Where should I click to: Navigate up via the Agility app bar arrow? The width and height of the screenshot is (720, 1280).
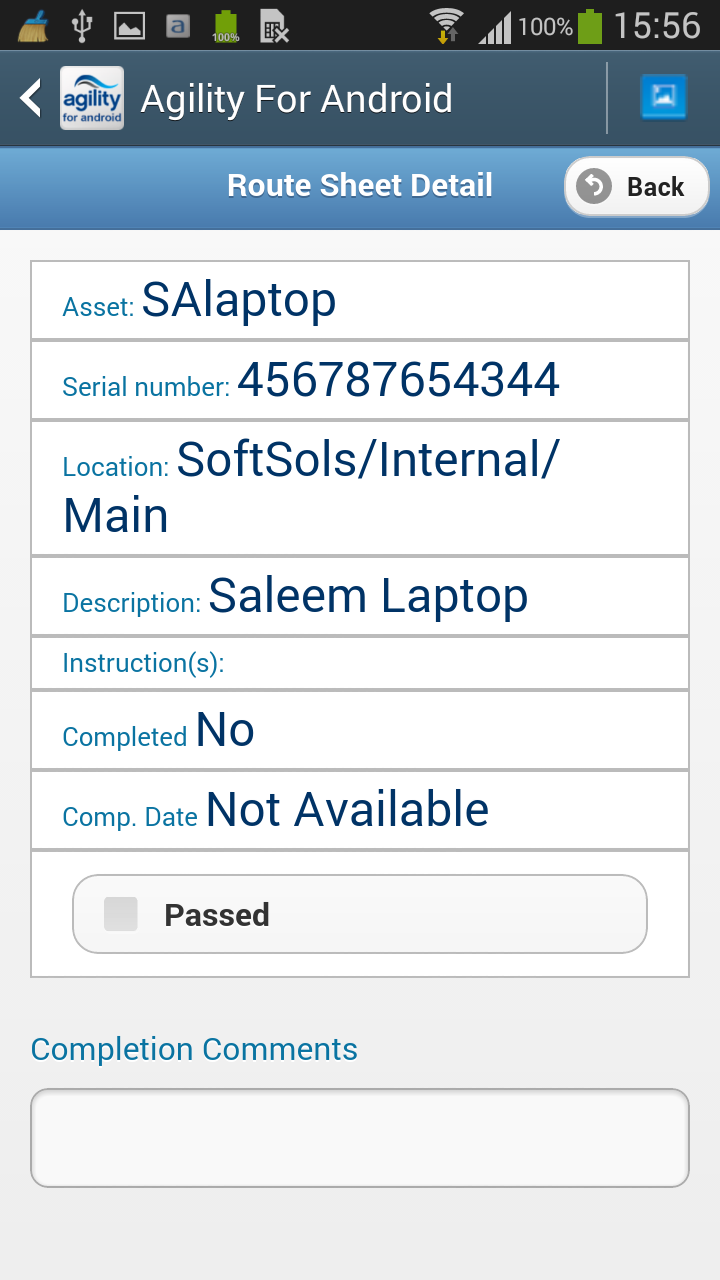point(31,98)
